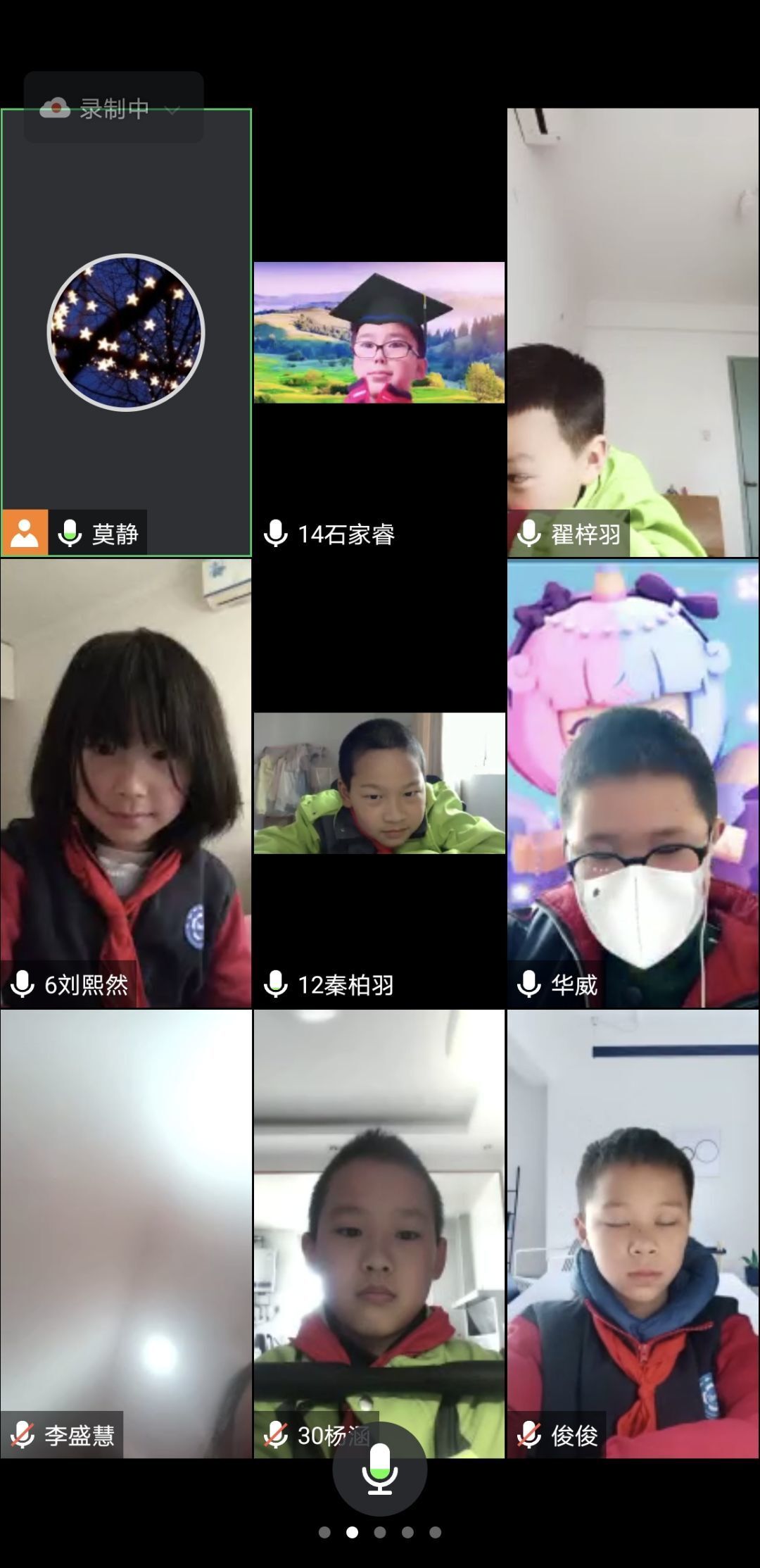Select 华威's video tile
Screen dimensions: 760x1568
pyautogui.click(x=633, y=783)
